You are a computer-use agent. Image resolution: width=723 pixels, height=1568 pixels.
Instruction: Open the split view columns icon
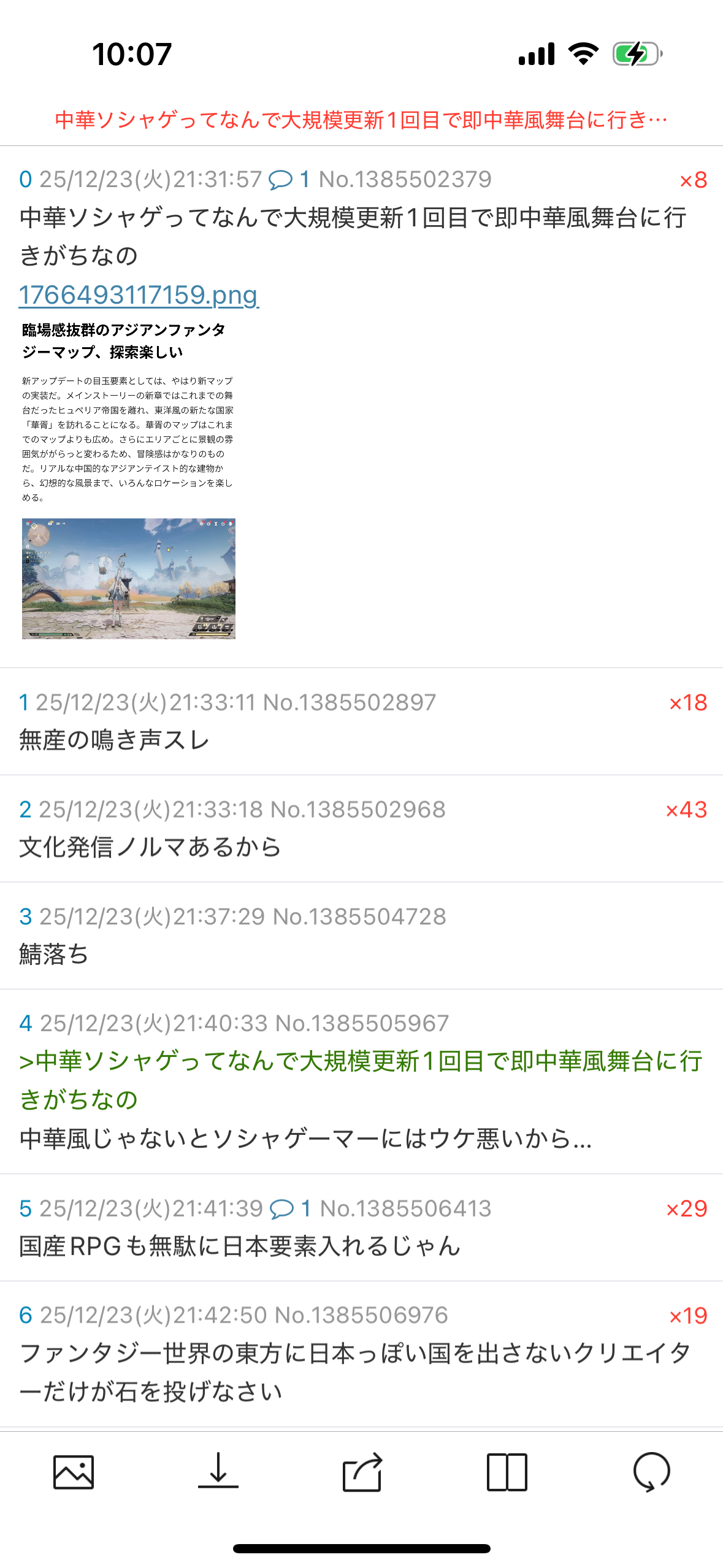pyautogui.click(x=507, y=1472)
